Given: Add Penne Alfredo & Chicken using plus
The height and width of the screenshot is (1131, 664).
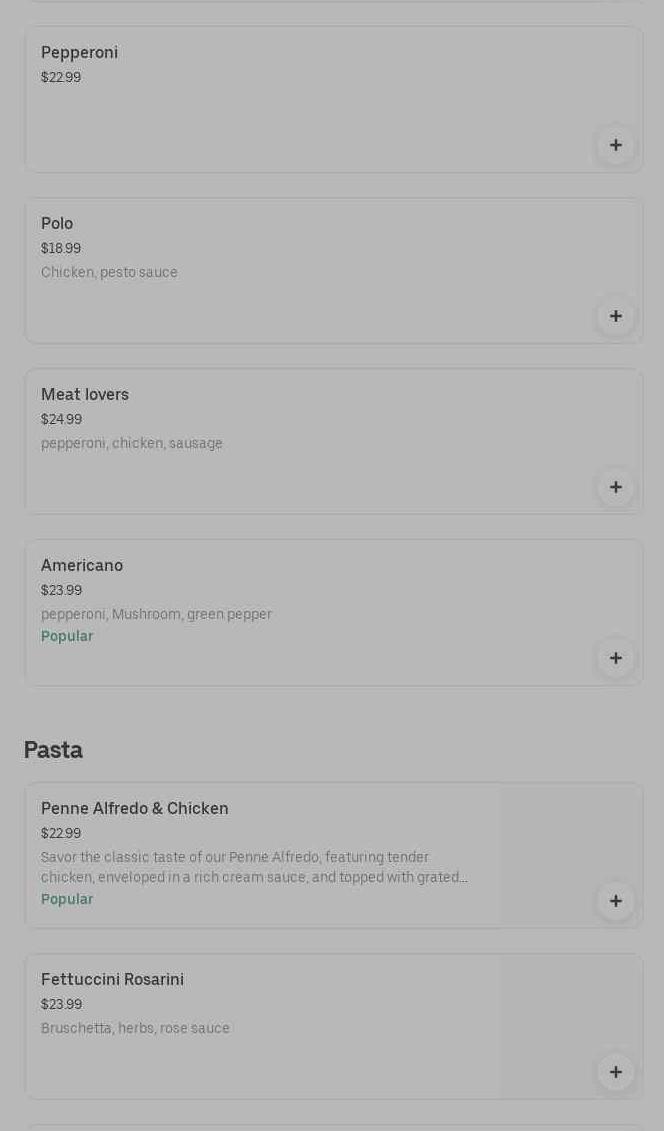Looking at the screenshot, I should pos(615,901).
